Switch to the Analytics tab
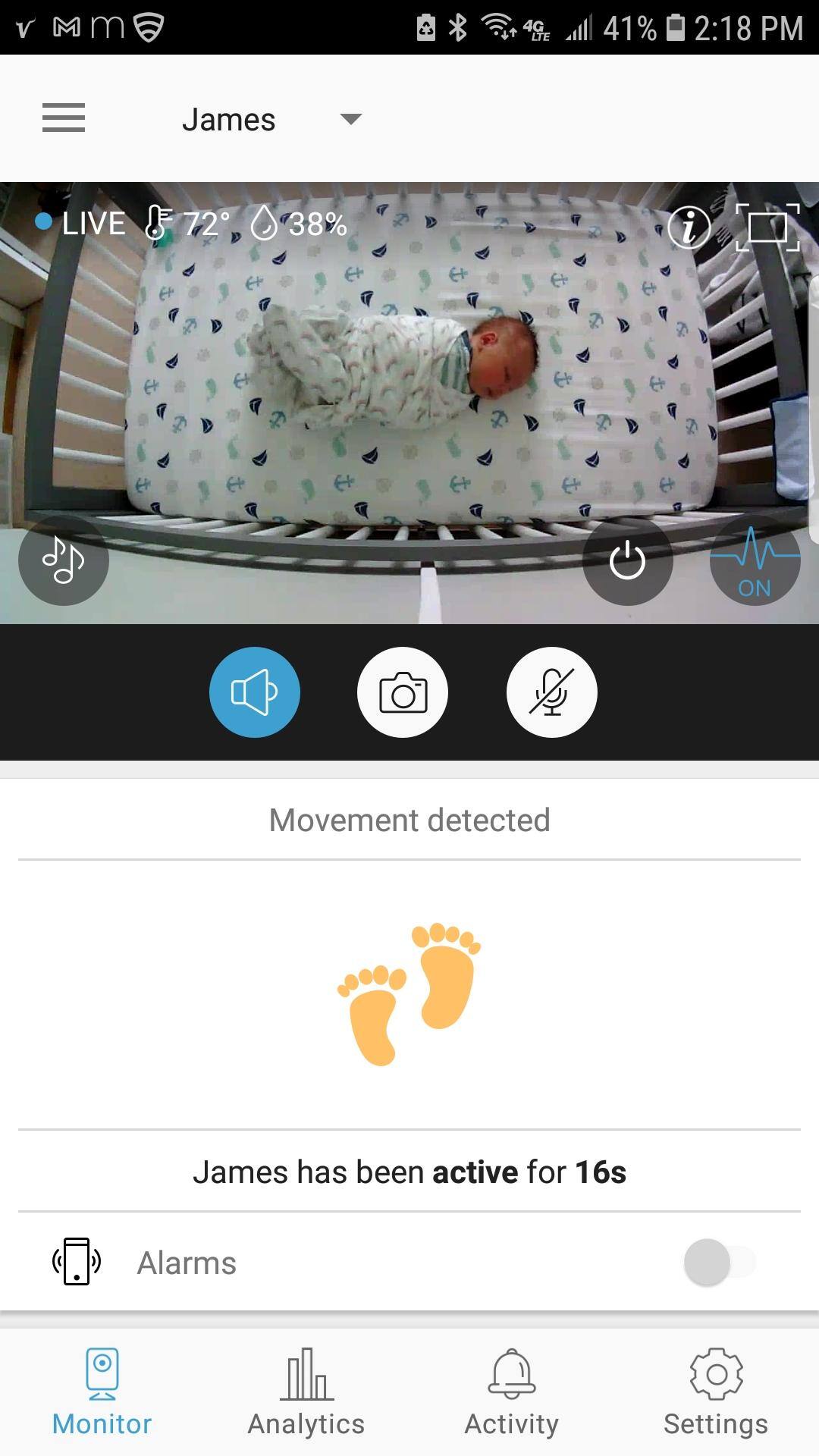Screen dimensions: 819x1456 click(x=306, y=1392)
